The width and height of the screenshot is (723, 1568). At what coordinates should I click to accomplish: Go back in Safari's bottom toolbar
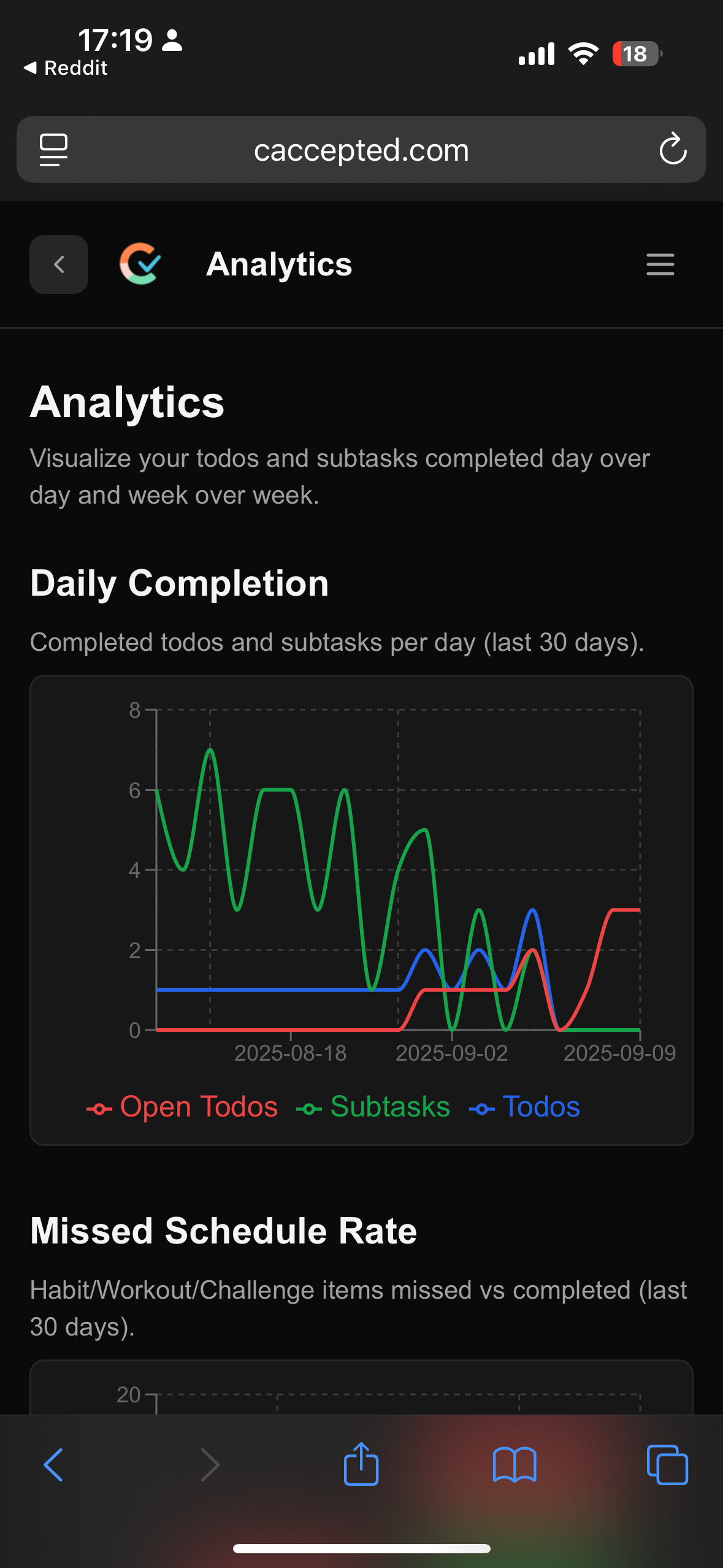pos(53,1464)
